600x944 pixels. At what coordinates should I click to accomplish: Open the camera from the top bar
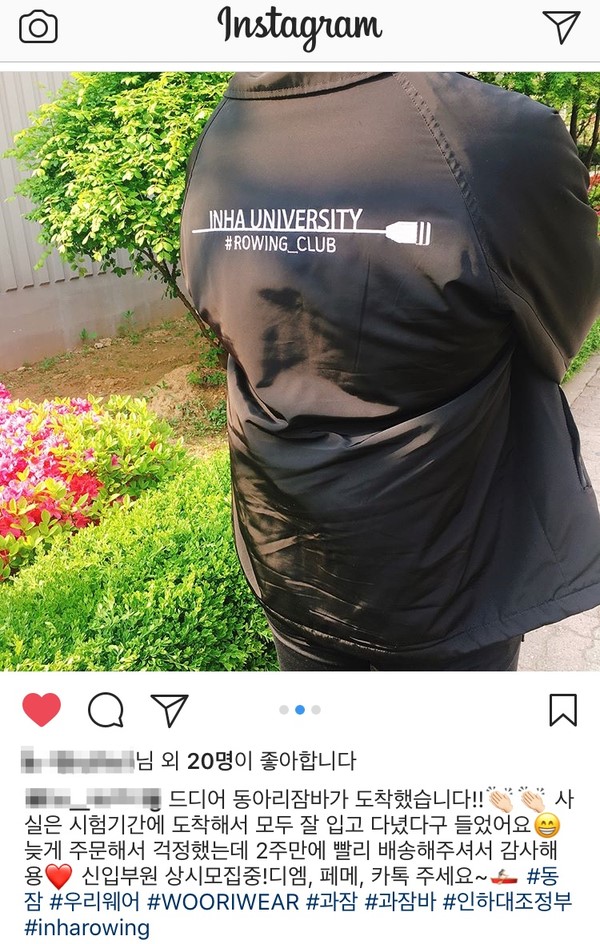38,27
